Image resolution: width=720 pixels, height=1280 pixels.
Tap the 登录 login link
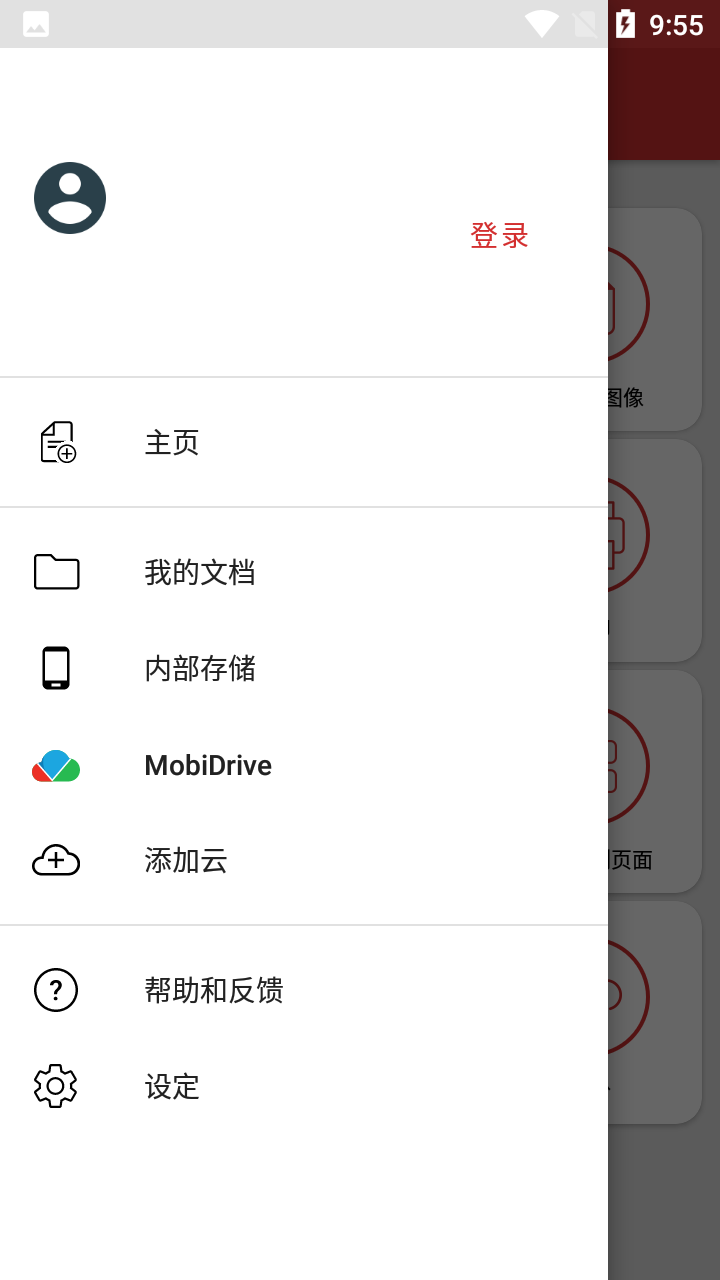tap(499, 236)
